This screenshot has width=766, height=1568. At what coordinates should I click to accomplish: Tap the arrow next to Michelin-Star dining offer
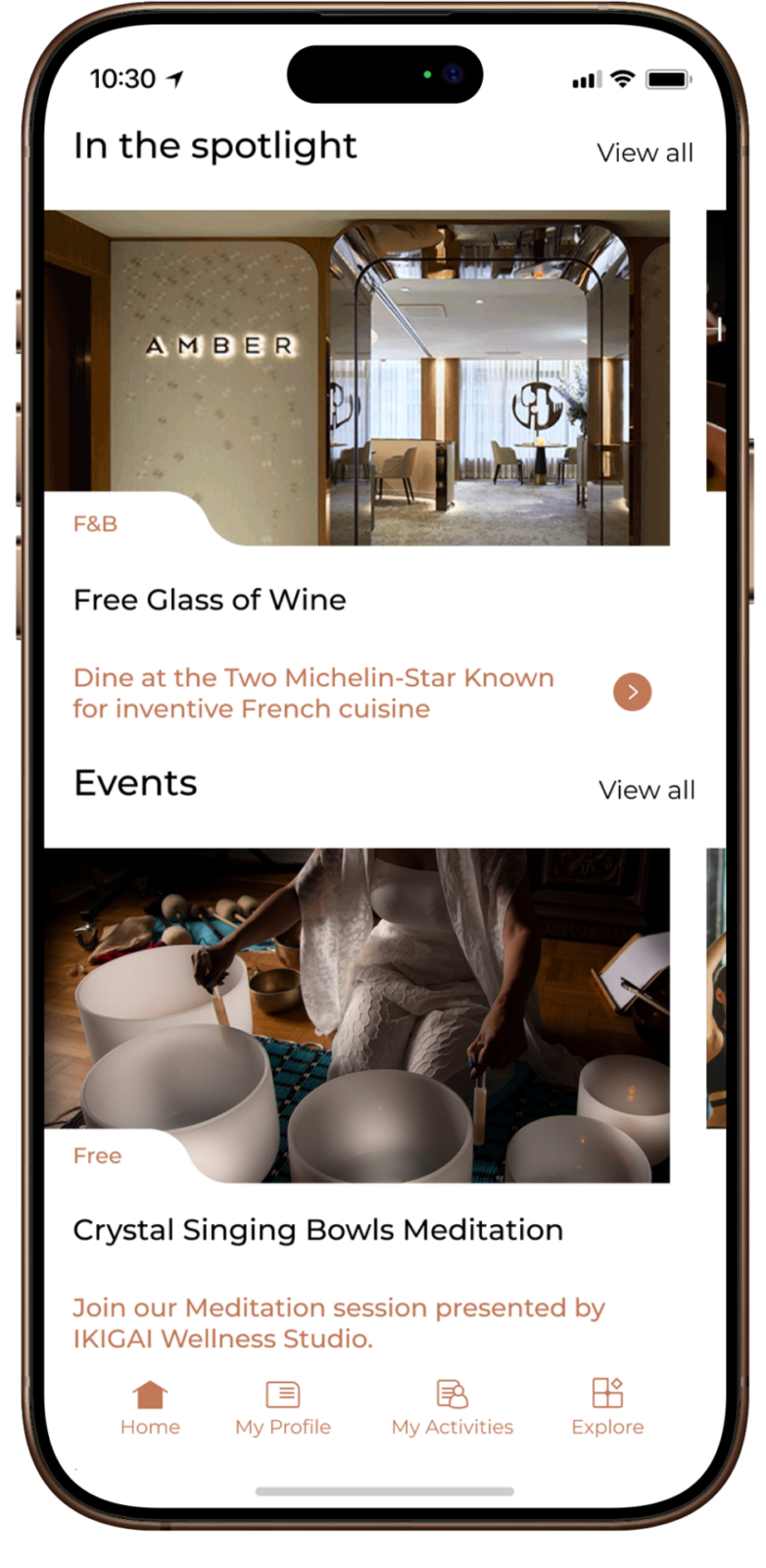click(632, 692)
